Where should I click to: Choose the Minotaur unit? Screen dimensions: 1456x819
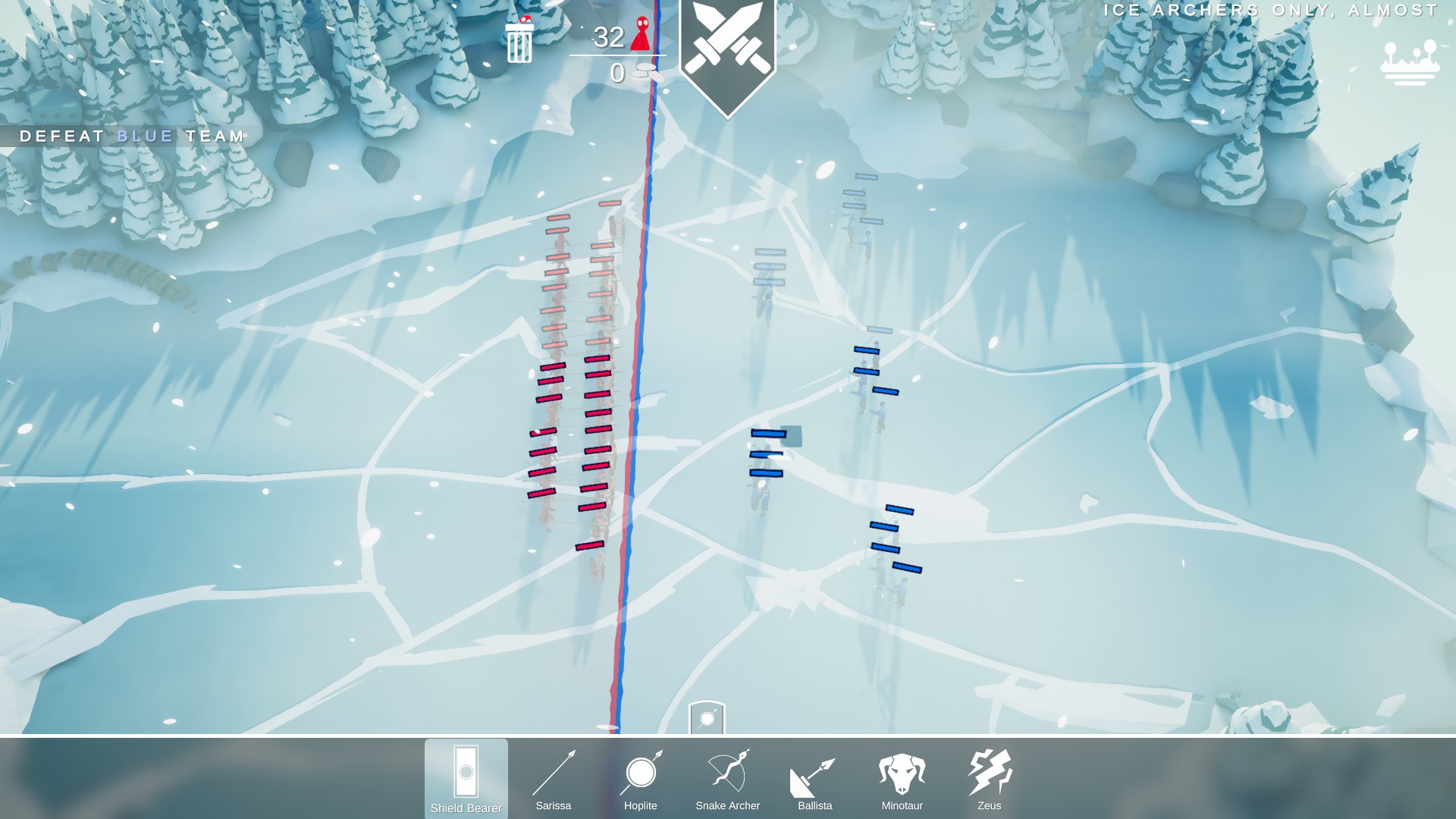[x=902, y=779]
